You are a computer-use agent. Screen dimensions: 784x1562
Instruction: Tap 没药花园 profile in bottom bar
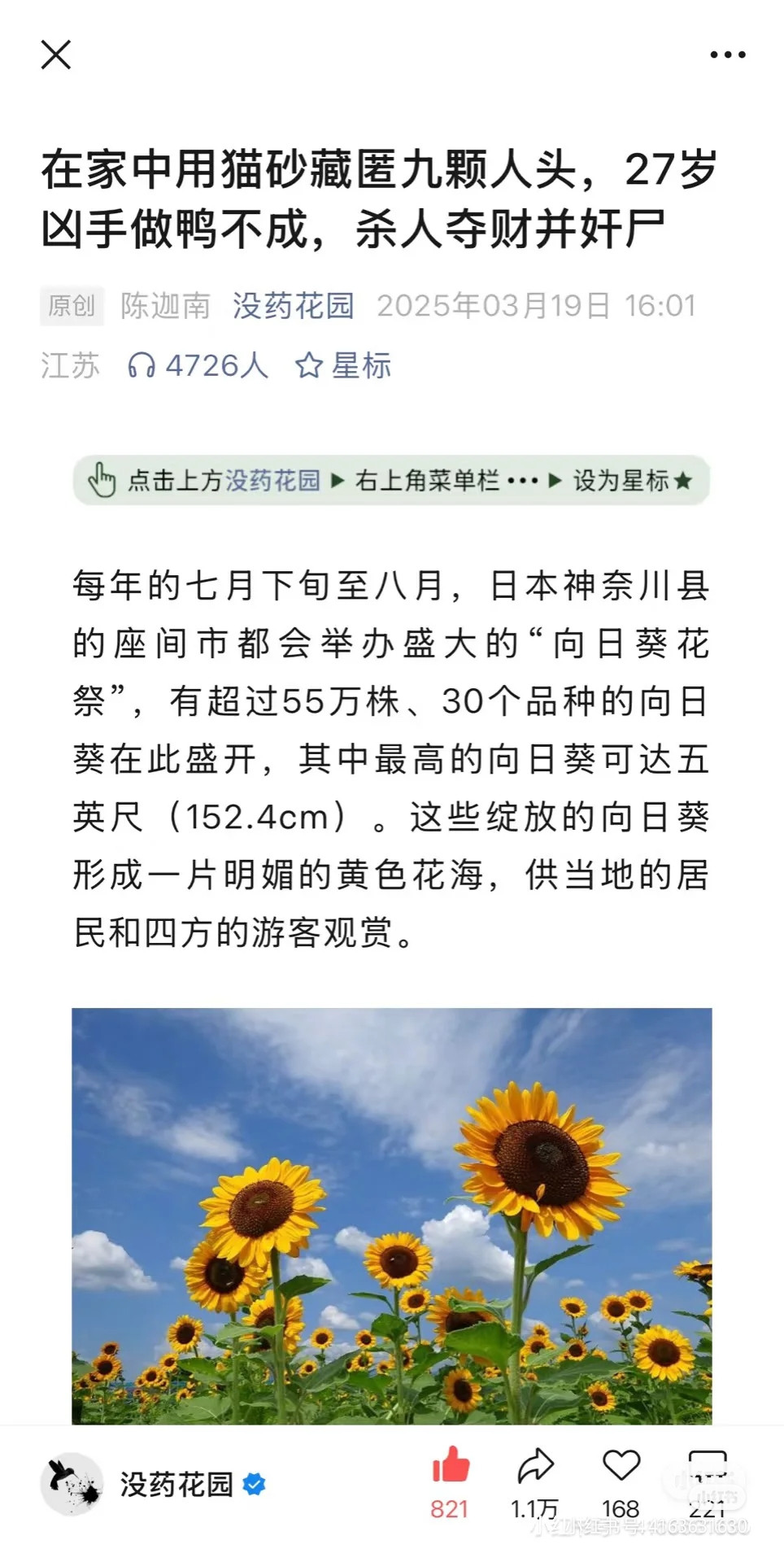(153, 1485)
